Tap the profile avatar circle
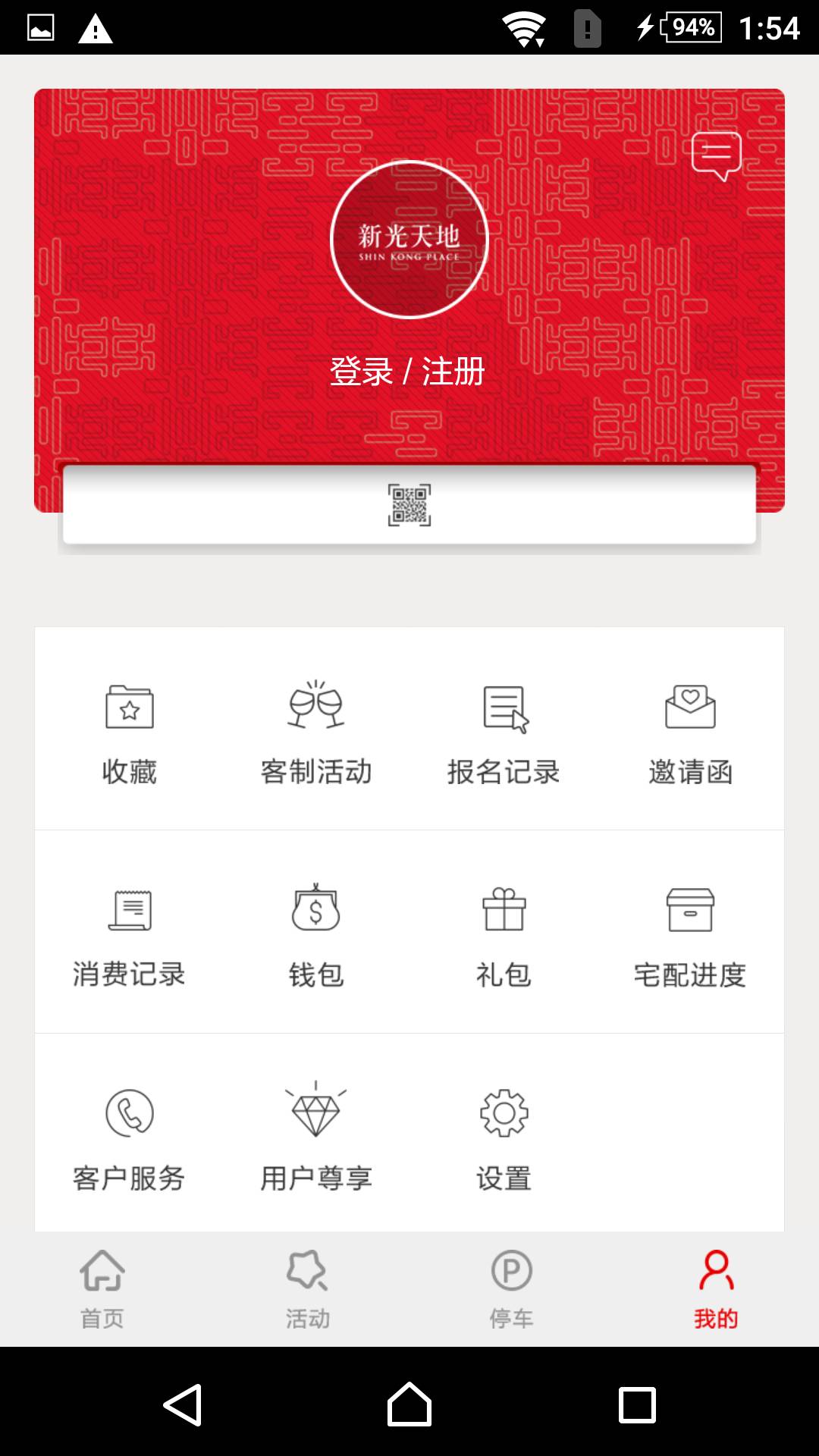Viewport: 819px width, 1456px height. [x=409, y=240]
